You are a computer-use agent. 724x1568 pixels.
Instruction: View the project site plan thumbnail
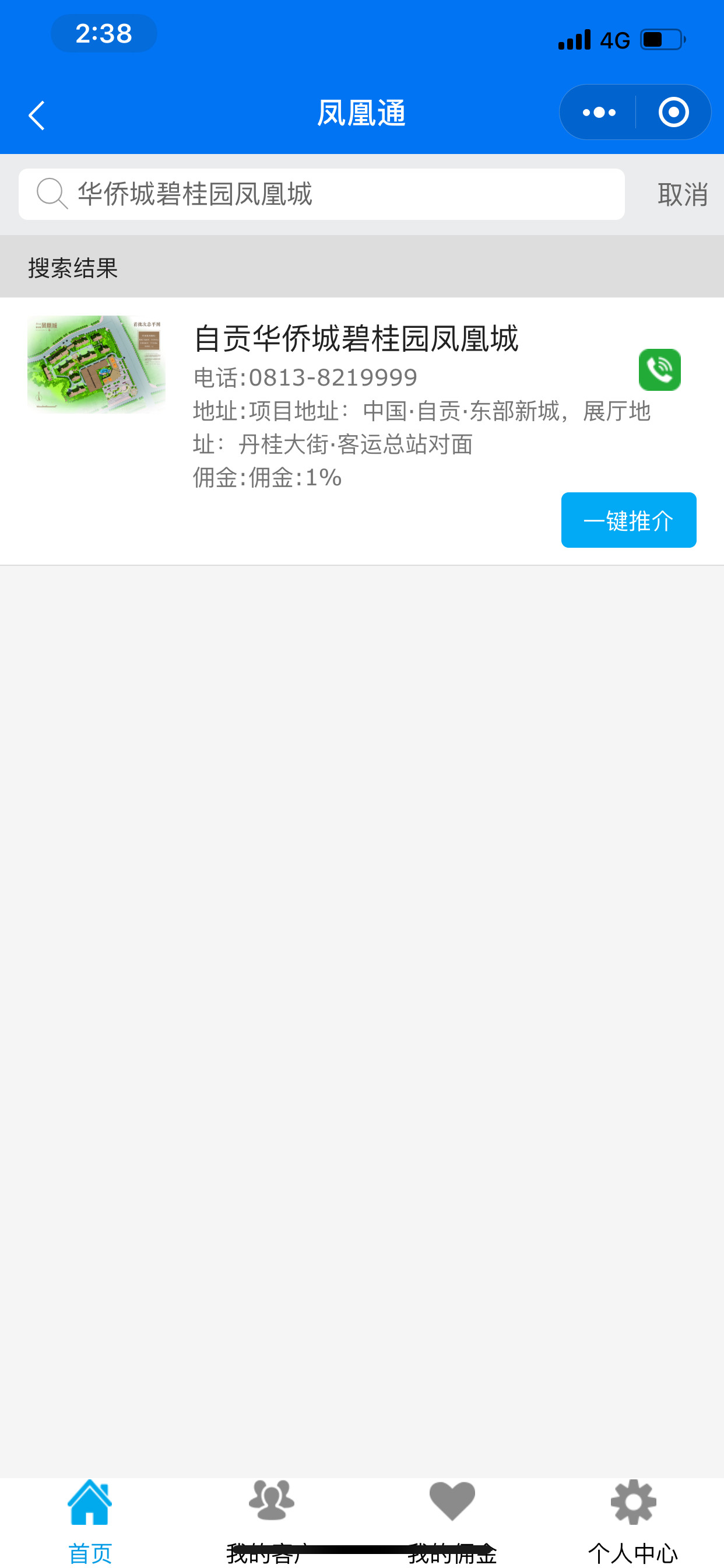96,364
